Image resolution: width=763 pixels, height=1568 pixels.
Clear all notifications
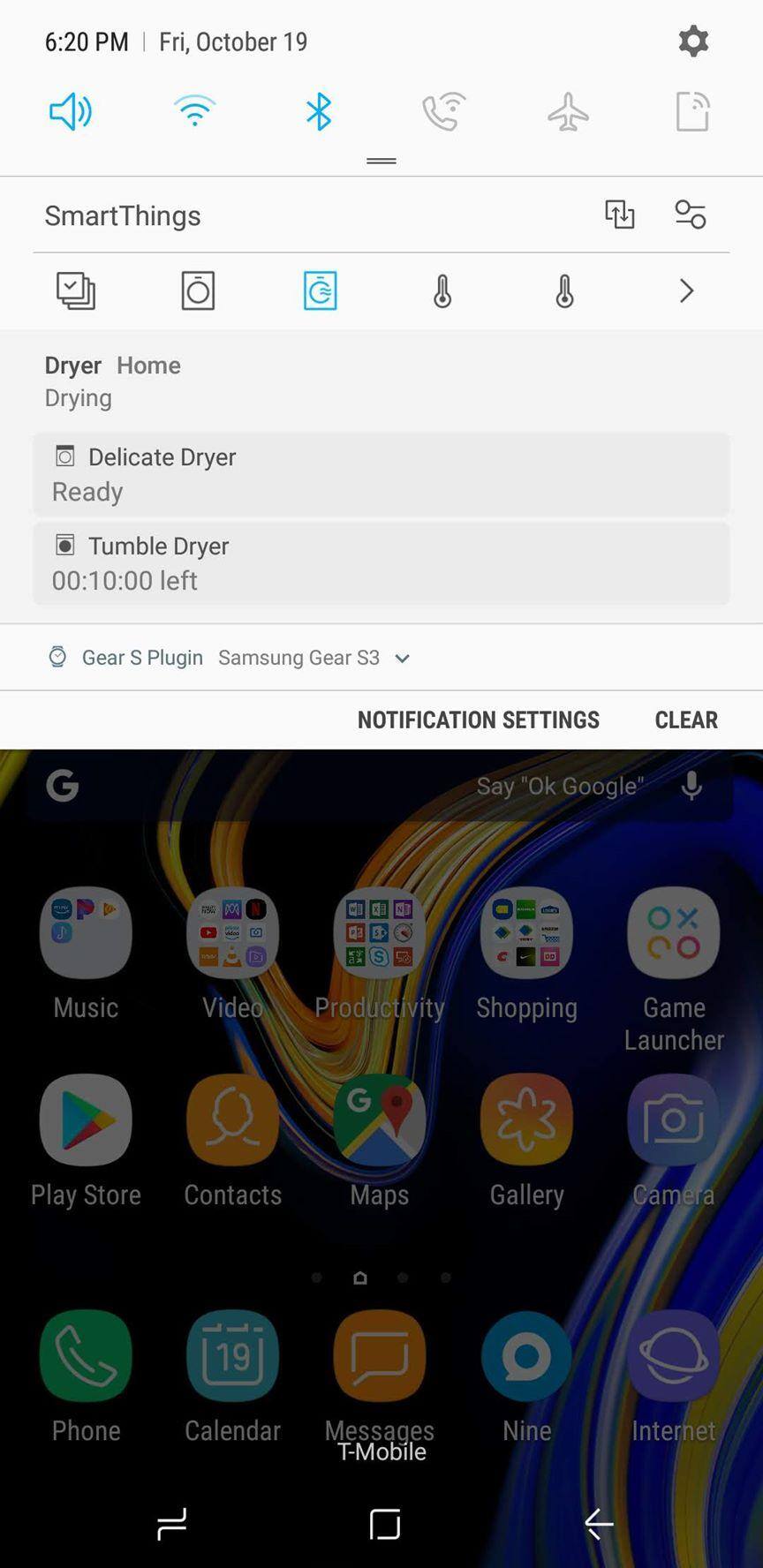(x=686, y=720)
